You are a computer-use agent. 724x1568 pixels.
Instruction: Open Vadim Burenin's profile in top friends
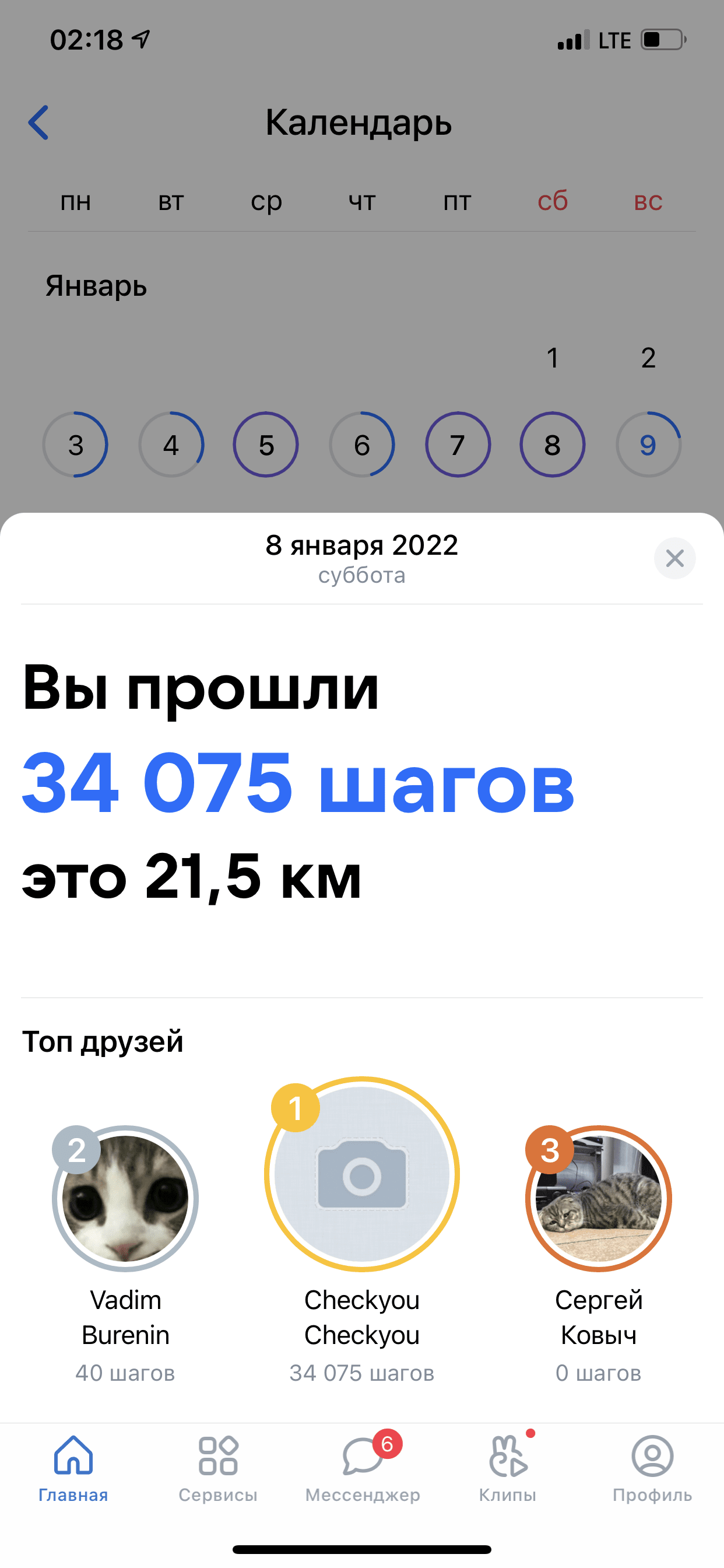125,1199
